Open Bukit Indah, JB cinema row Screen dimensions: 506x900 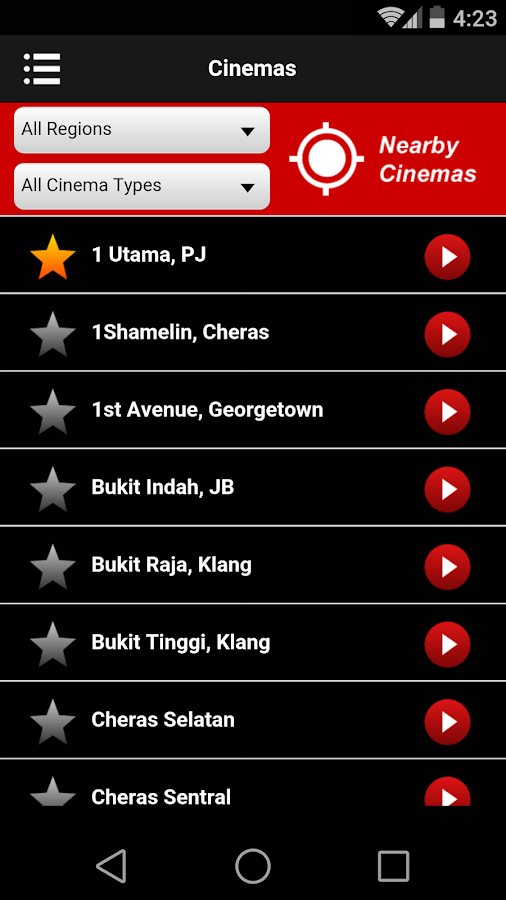click(x=253, y=488)
